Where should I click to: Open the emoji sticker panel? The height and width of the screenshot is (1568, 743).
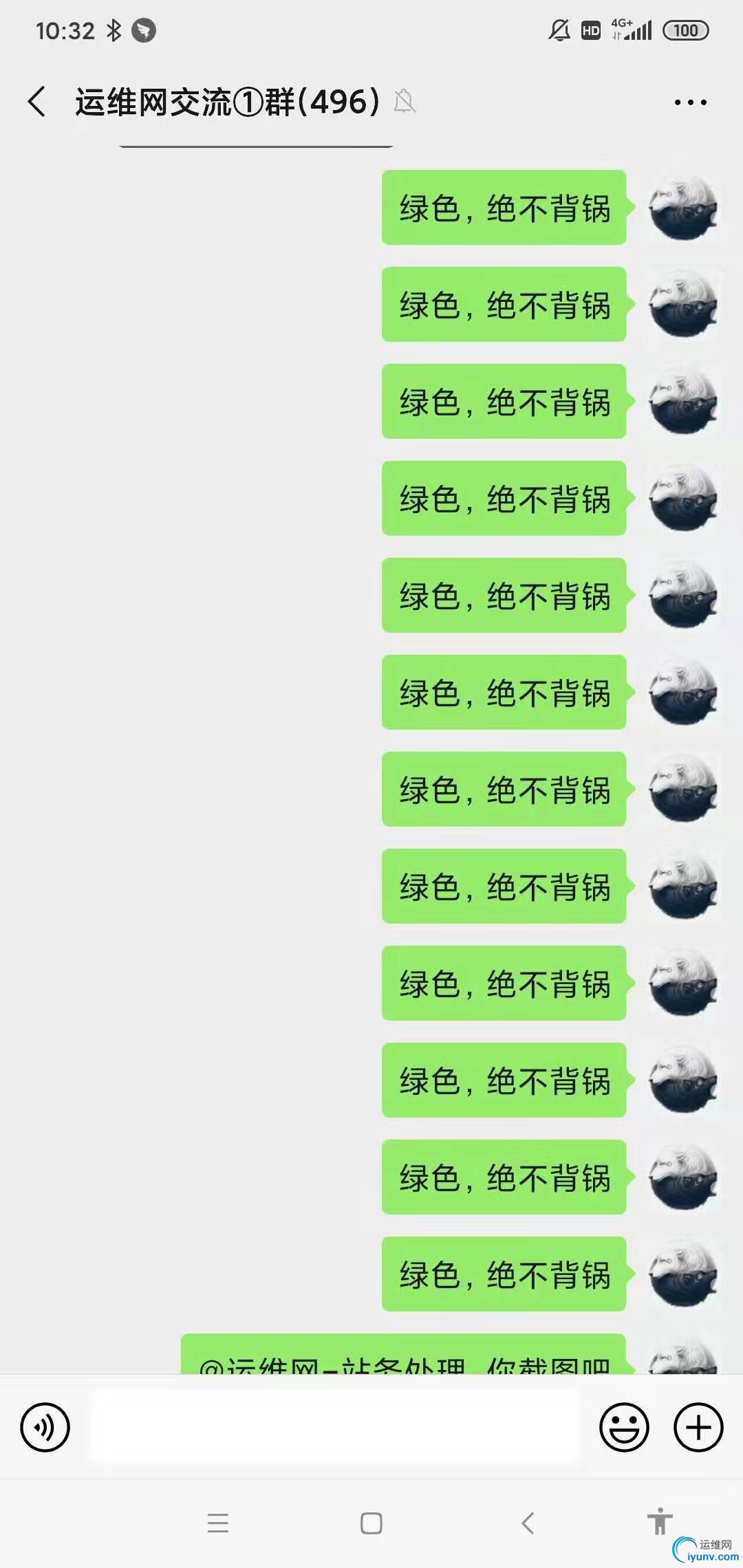click(x=624, y=1427)
